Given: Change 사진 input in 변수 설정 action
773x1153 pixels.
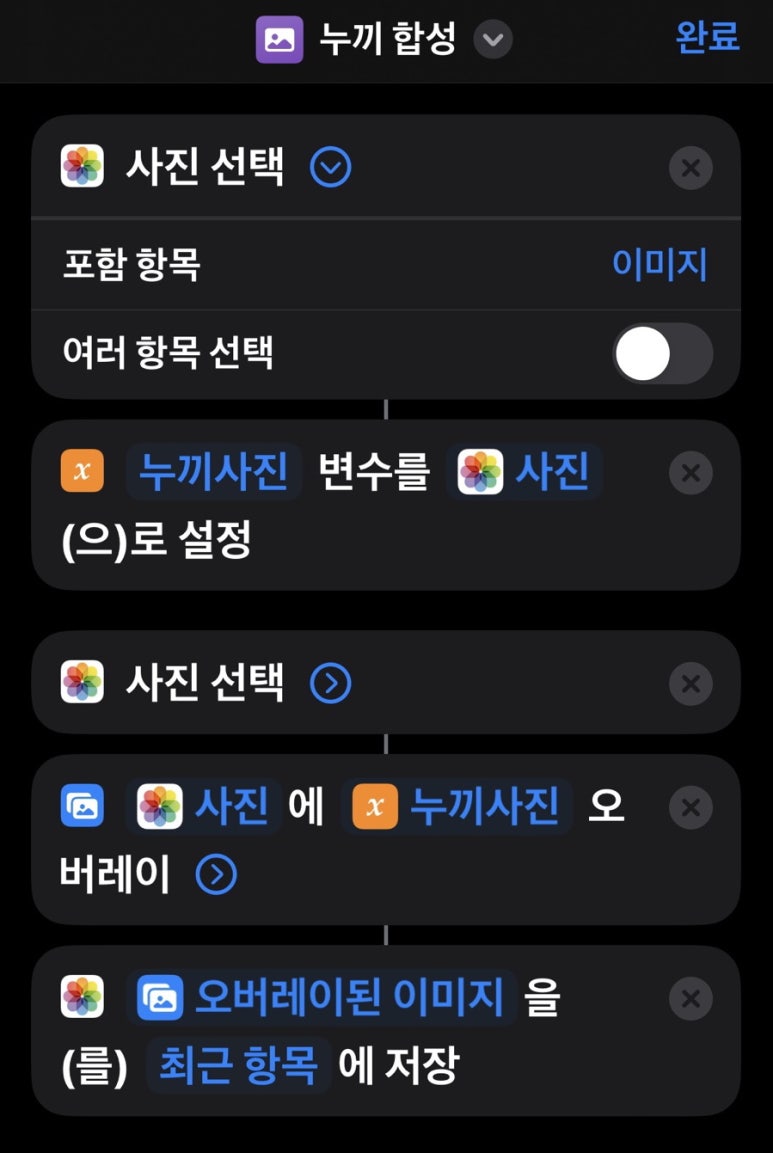Looking at the screenshot, I should 526,472.
